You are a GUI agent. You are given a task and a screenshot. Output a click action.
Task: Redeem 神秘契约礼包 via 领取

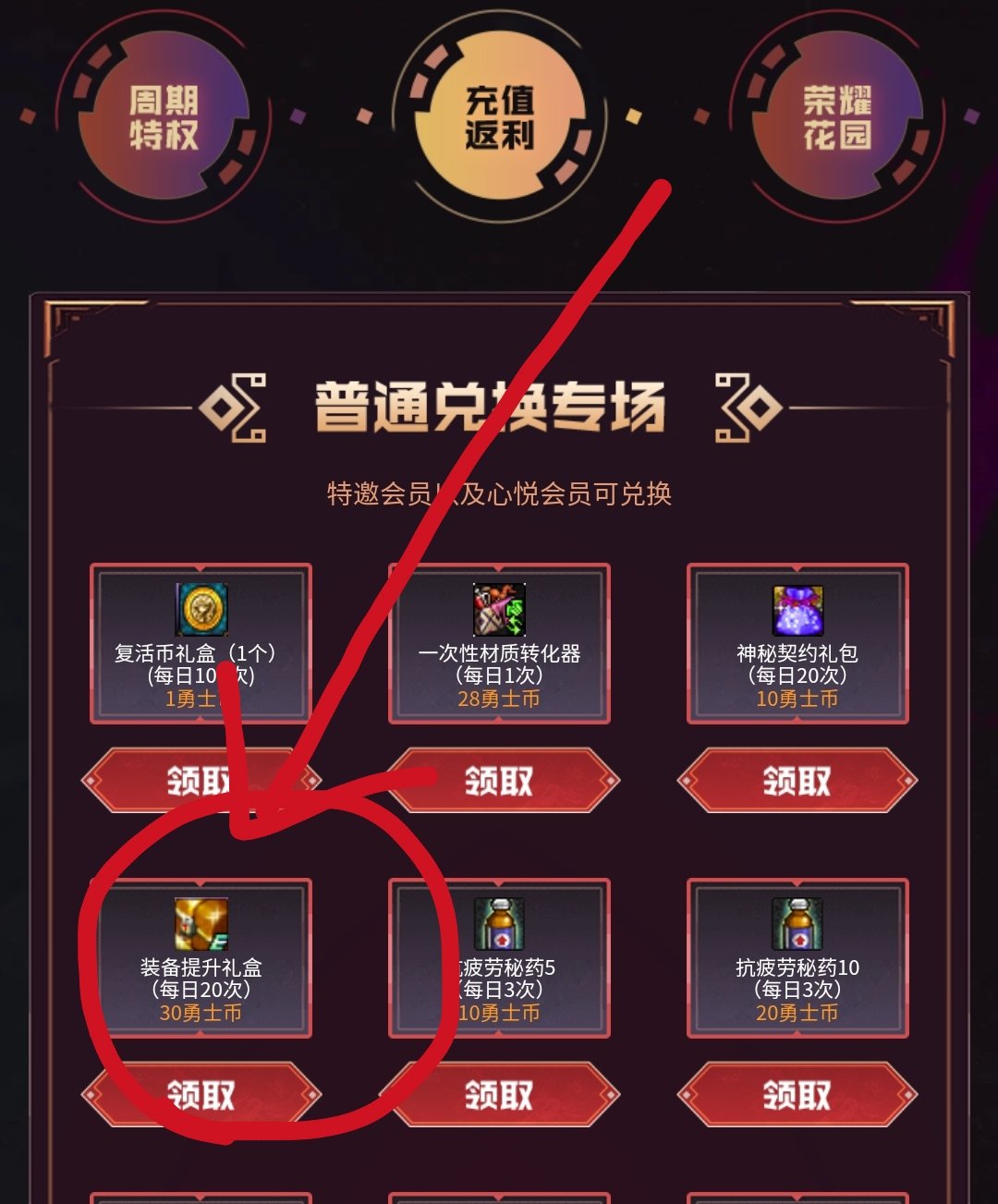click(x=797, y=781)
